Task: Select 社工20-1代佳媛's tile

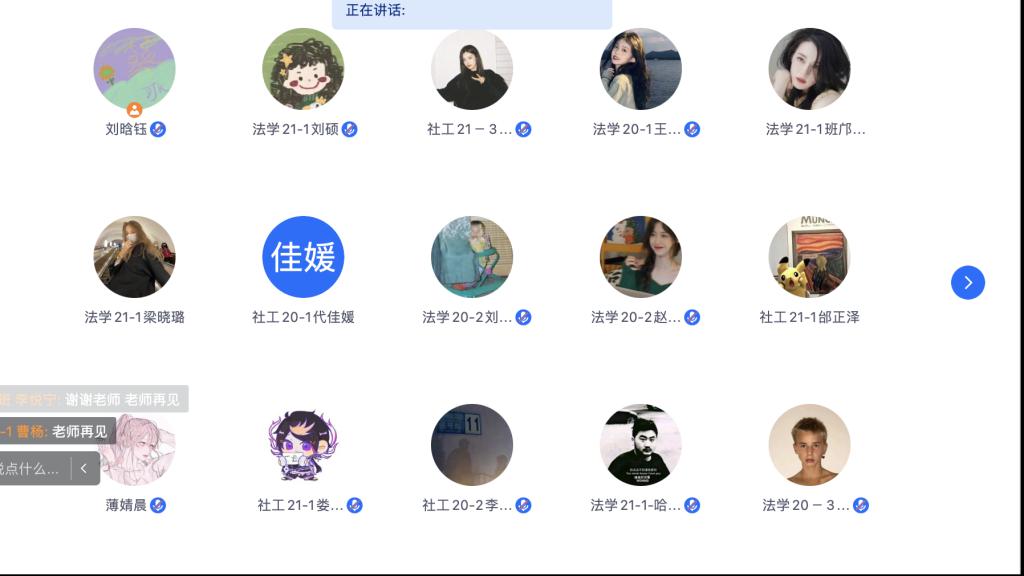Action: (303, 257)
